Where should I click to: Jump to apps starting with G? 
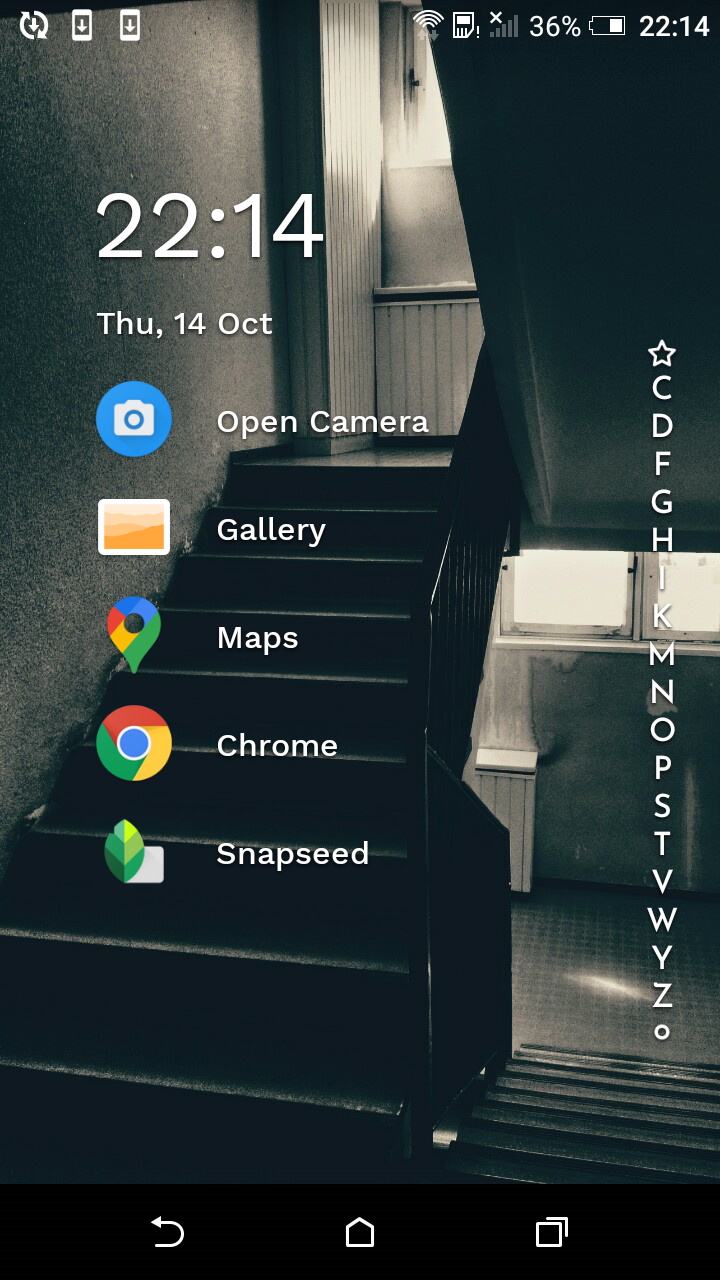coord(661,502)
